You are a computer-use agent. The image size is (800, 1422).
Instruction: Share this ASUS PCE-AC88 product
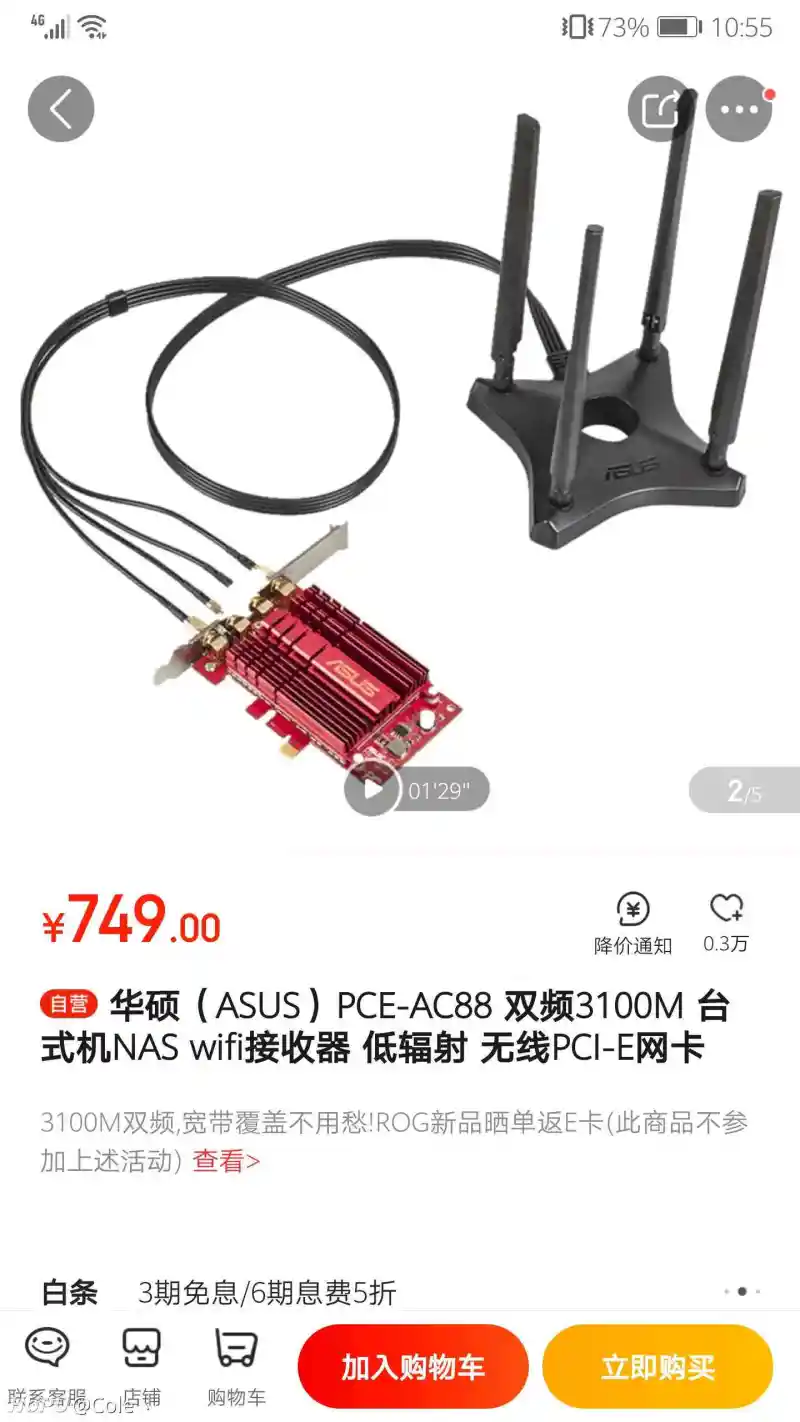tap(661, 109)
